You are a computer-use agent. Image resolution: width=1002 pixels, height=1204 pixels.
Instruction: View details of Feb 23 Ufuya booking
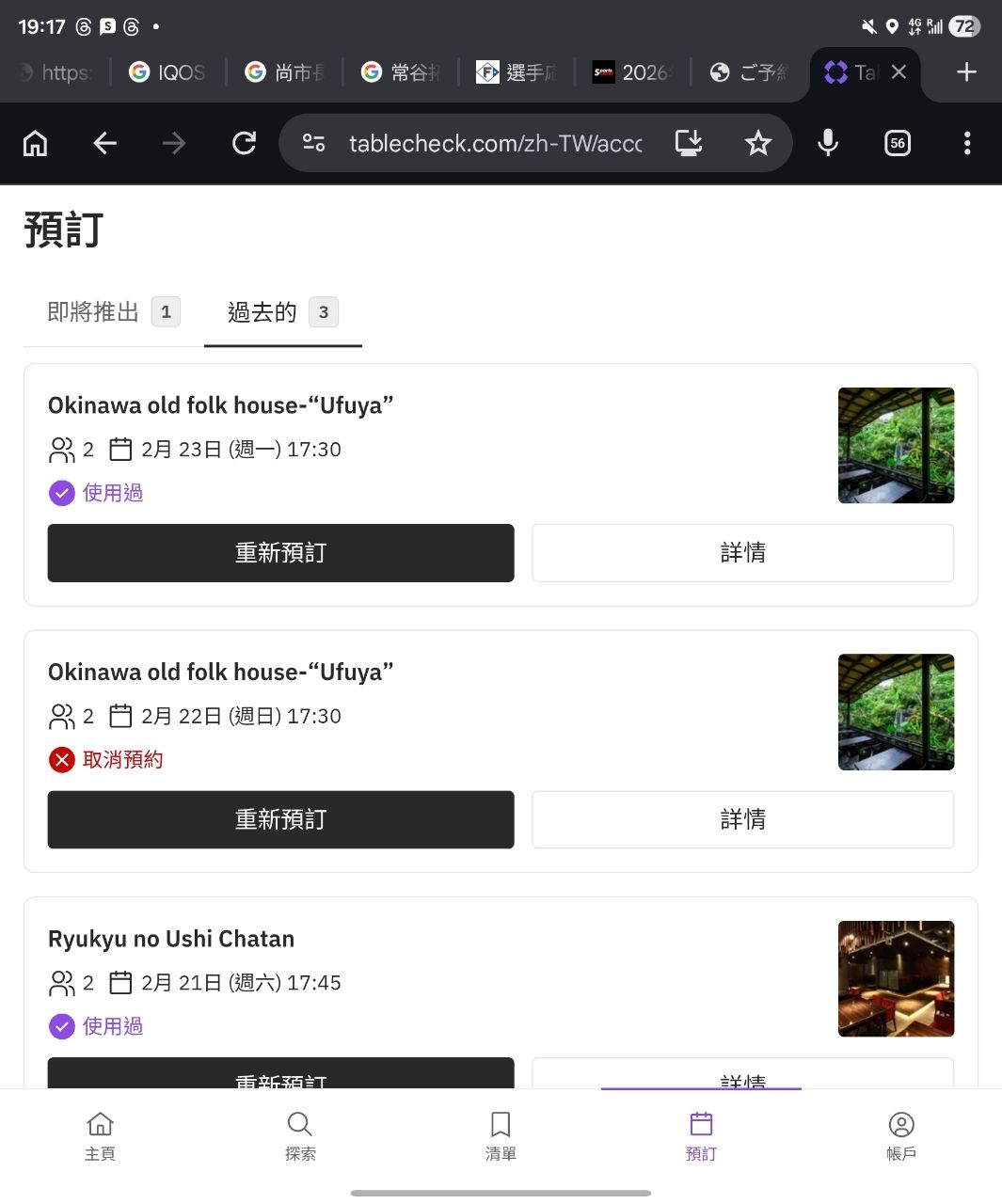(x=742, y=553)
